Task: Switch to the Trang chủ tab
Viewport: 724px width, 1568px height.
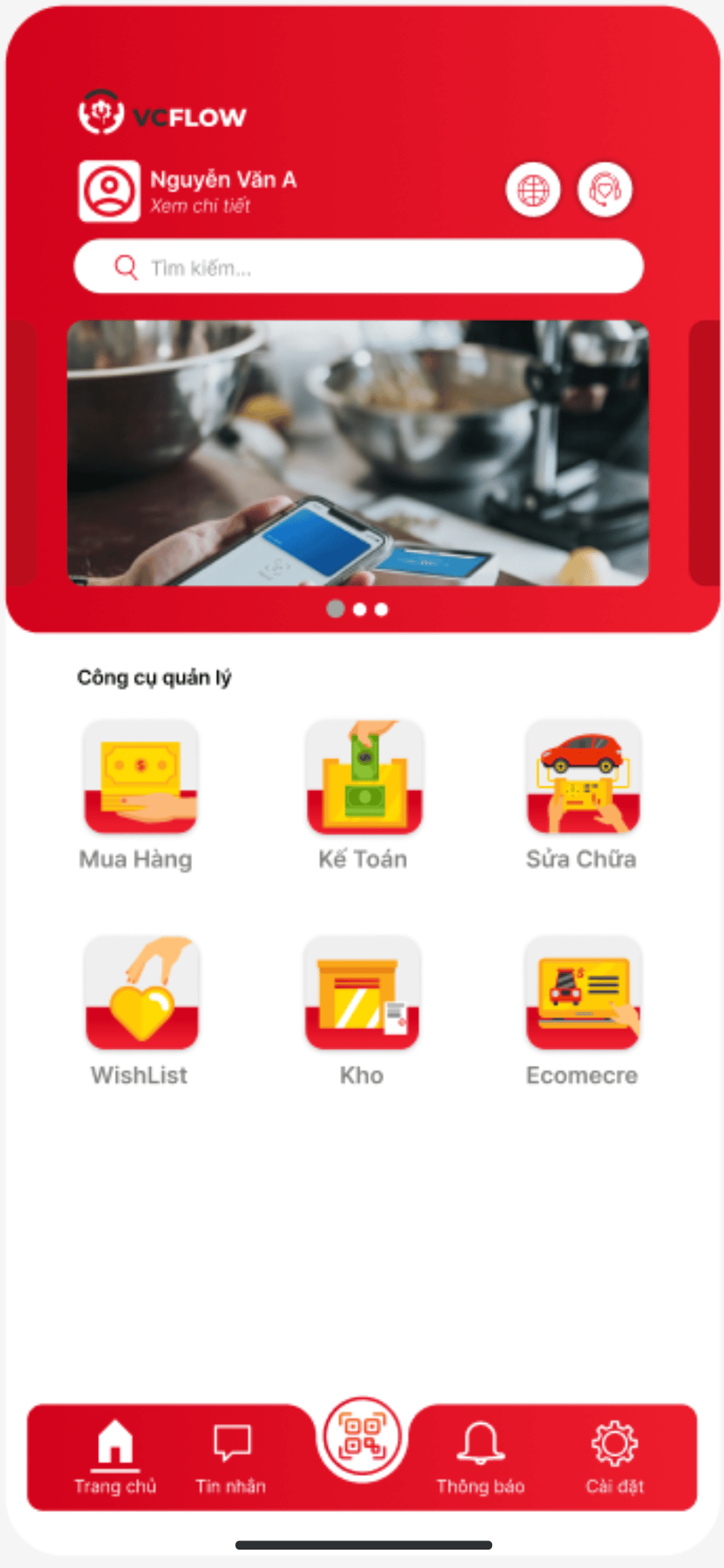Action: pyautogui.click(x=116, y=1456)
